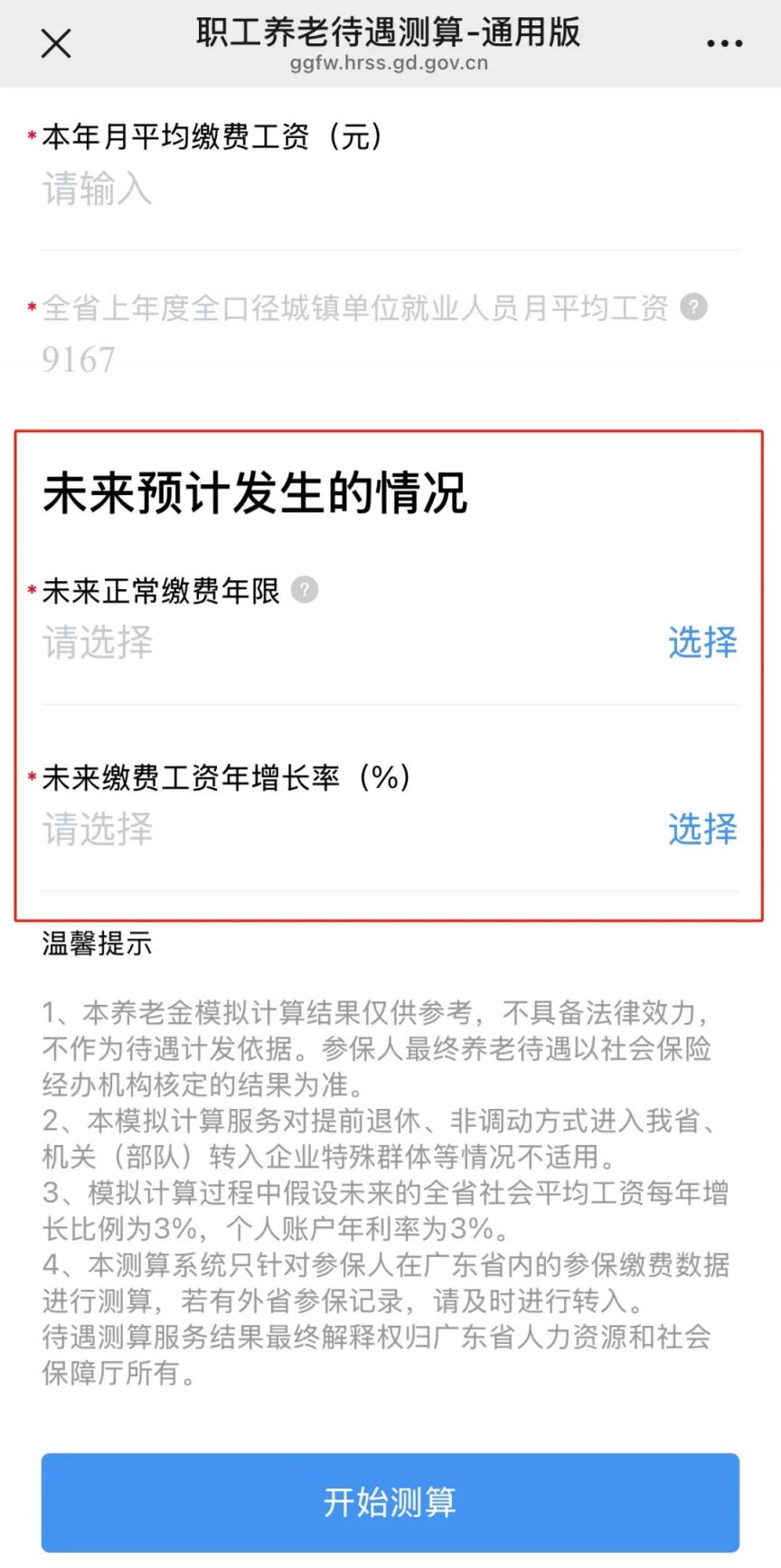Tap the X icon to exit the calculator
Image resolution: width=781 pixels, height=1568 pixels.
click(x=55, y=42)
